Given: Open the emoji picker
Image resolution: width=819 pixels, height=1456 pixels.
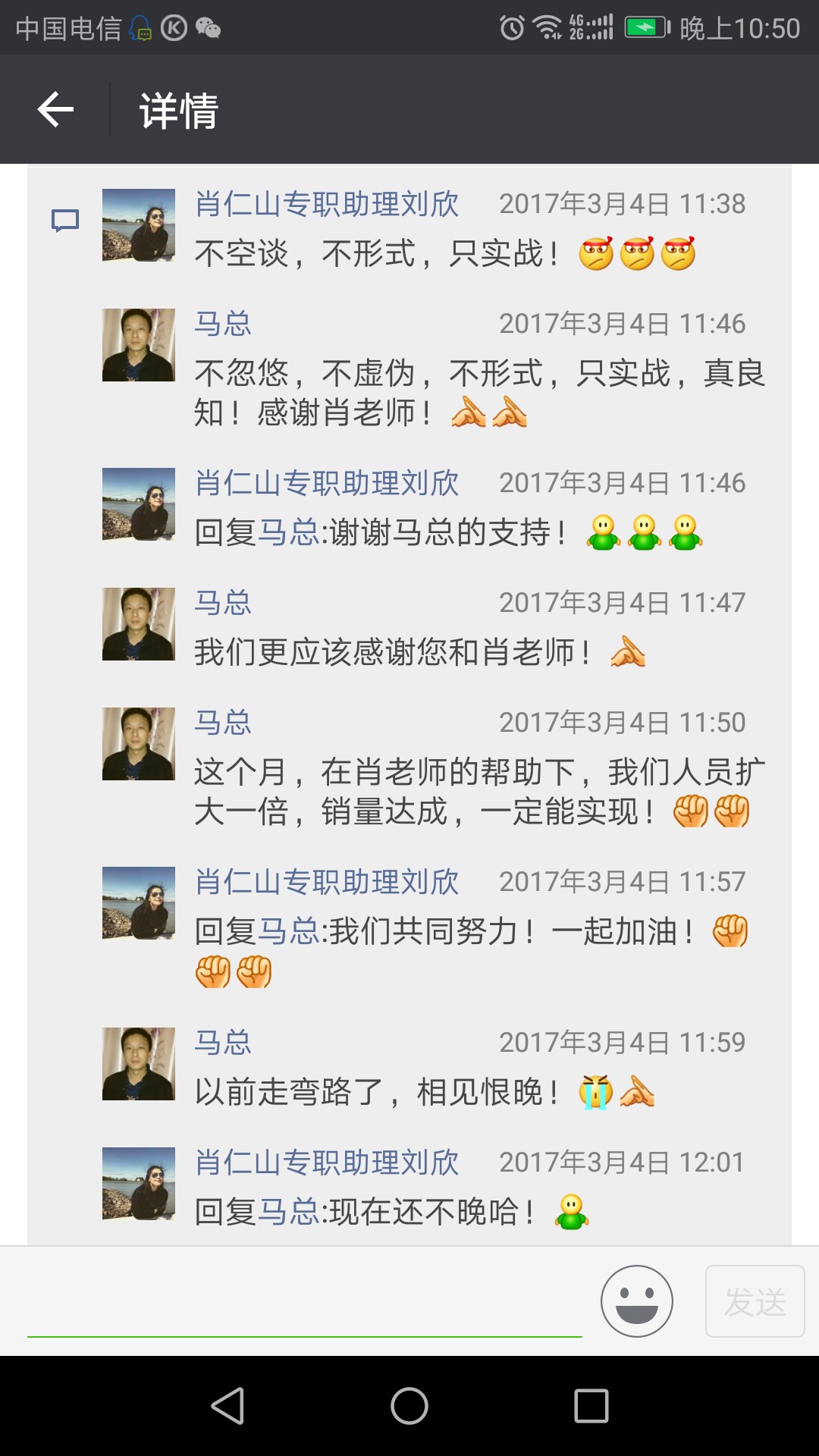Looking at the screenshot, I should coord(636,1301).
